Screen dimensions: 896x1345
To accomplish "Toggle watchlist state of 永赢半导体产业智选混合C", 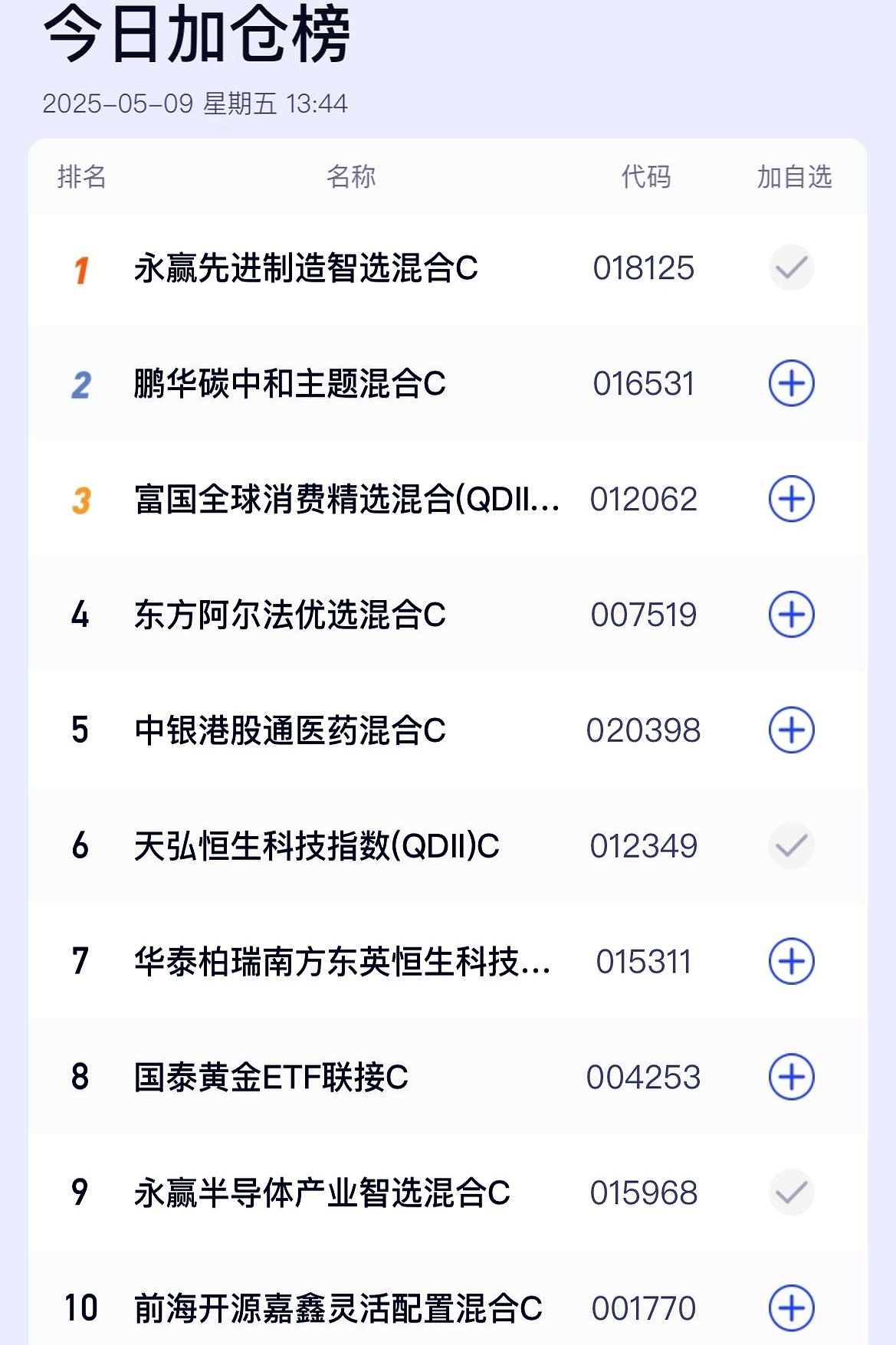I will tap(791, 1192).
